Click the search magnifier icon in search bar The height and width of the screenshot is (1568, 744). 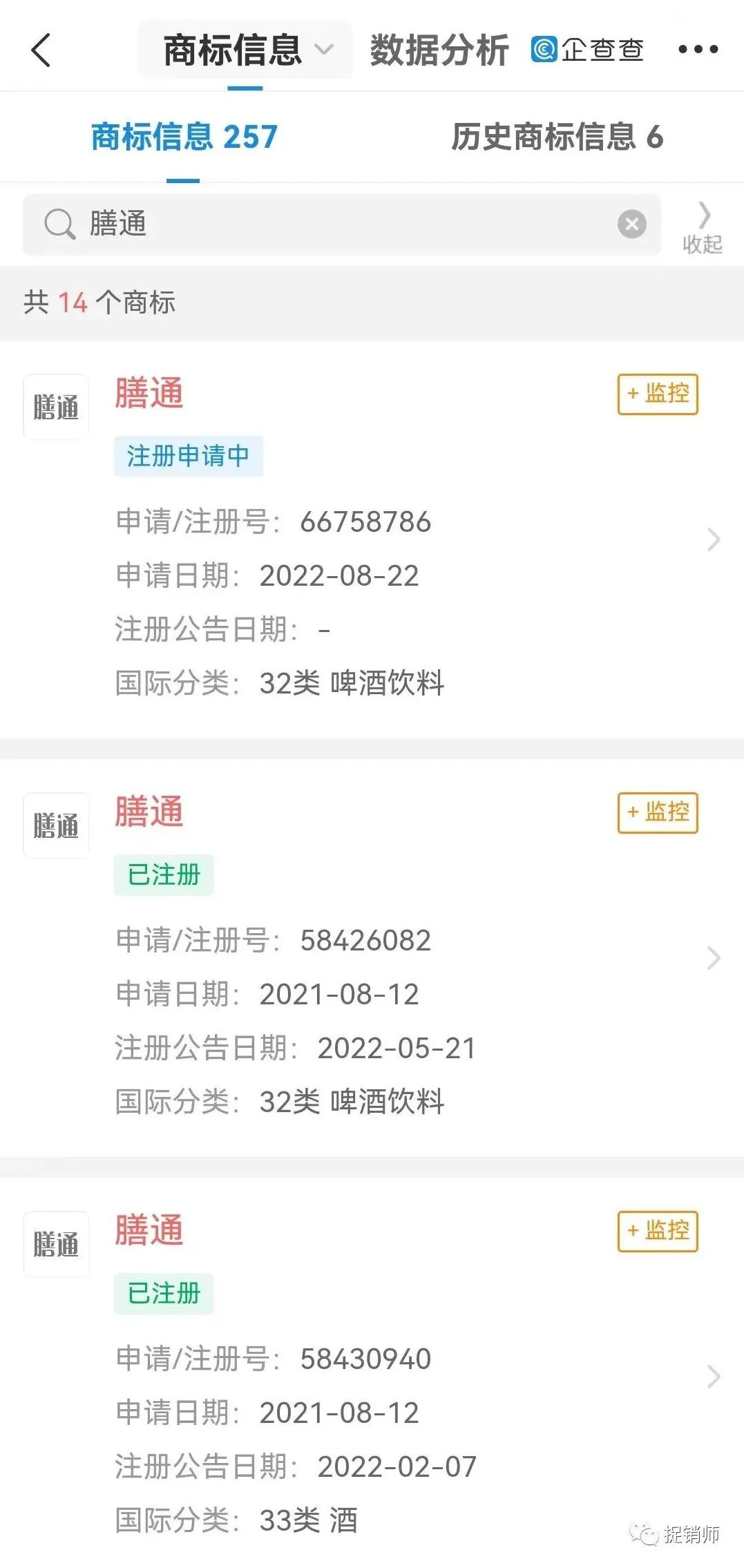(61, 224)
